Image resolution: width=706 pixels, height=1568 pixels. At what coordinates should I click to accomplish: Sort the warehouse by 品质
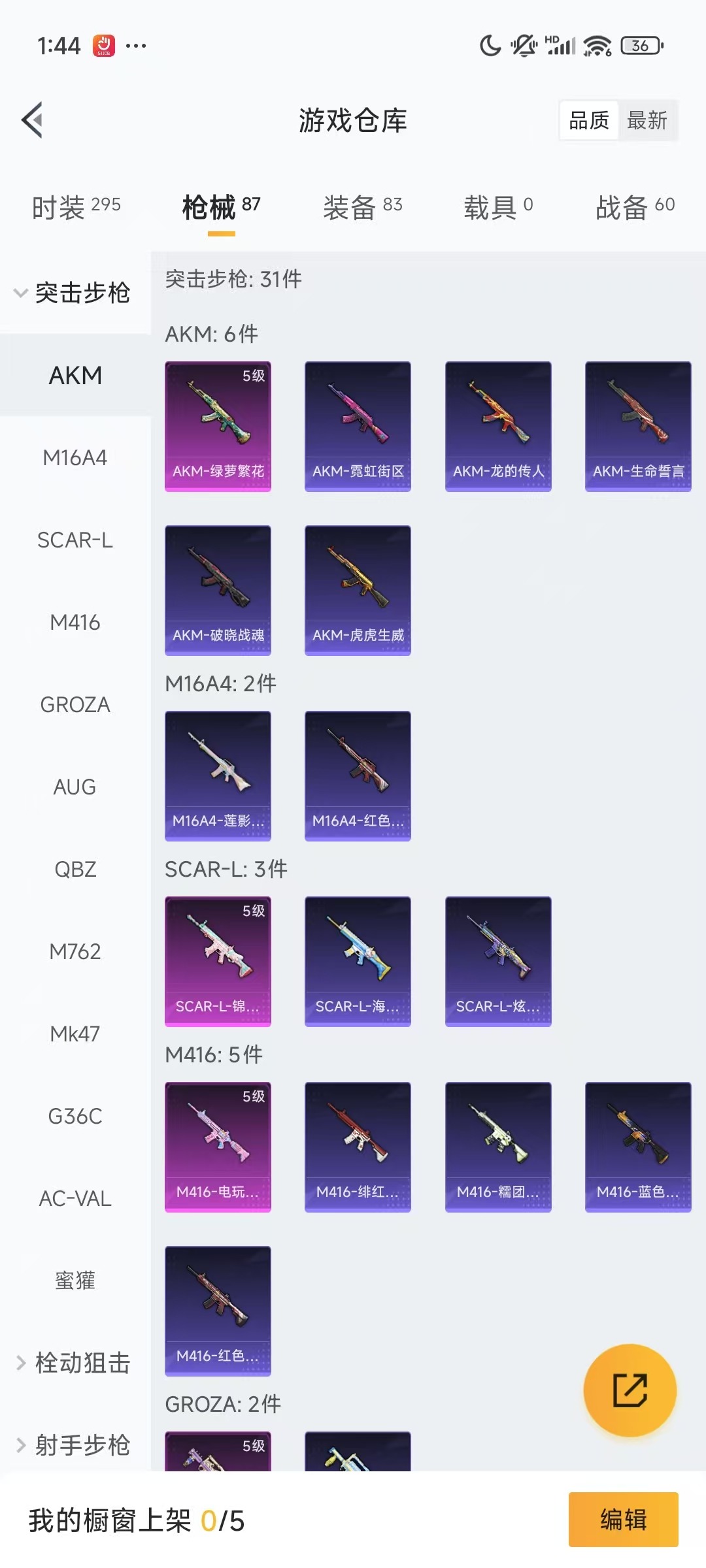tap(589, 120)
